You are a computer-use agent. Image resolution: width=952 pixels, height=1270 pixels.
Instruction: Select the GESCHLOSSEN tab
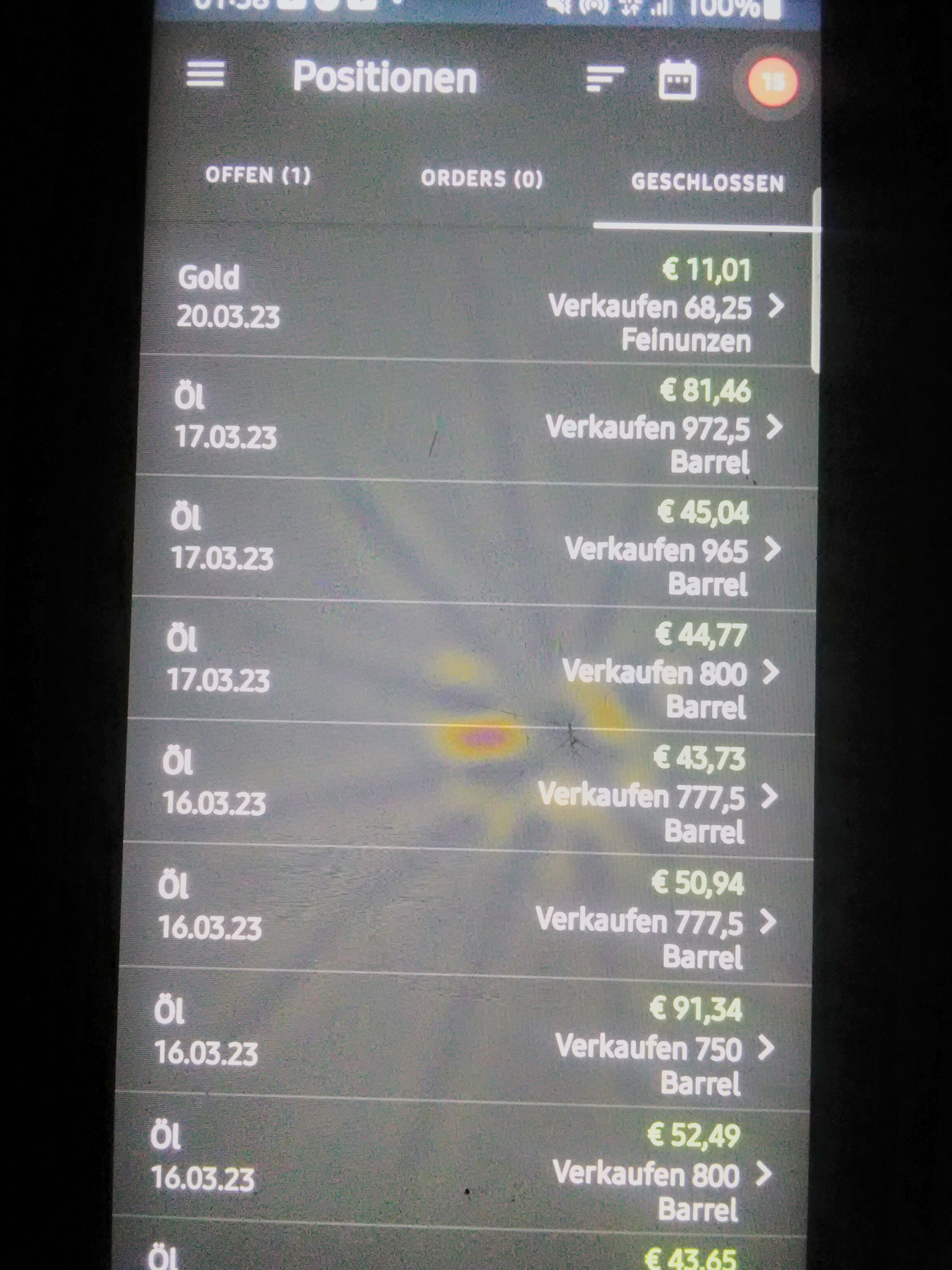707,183
